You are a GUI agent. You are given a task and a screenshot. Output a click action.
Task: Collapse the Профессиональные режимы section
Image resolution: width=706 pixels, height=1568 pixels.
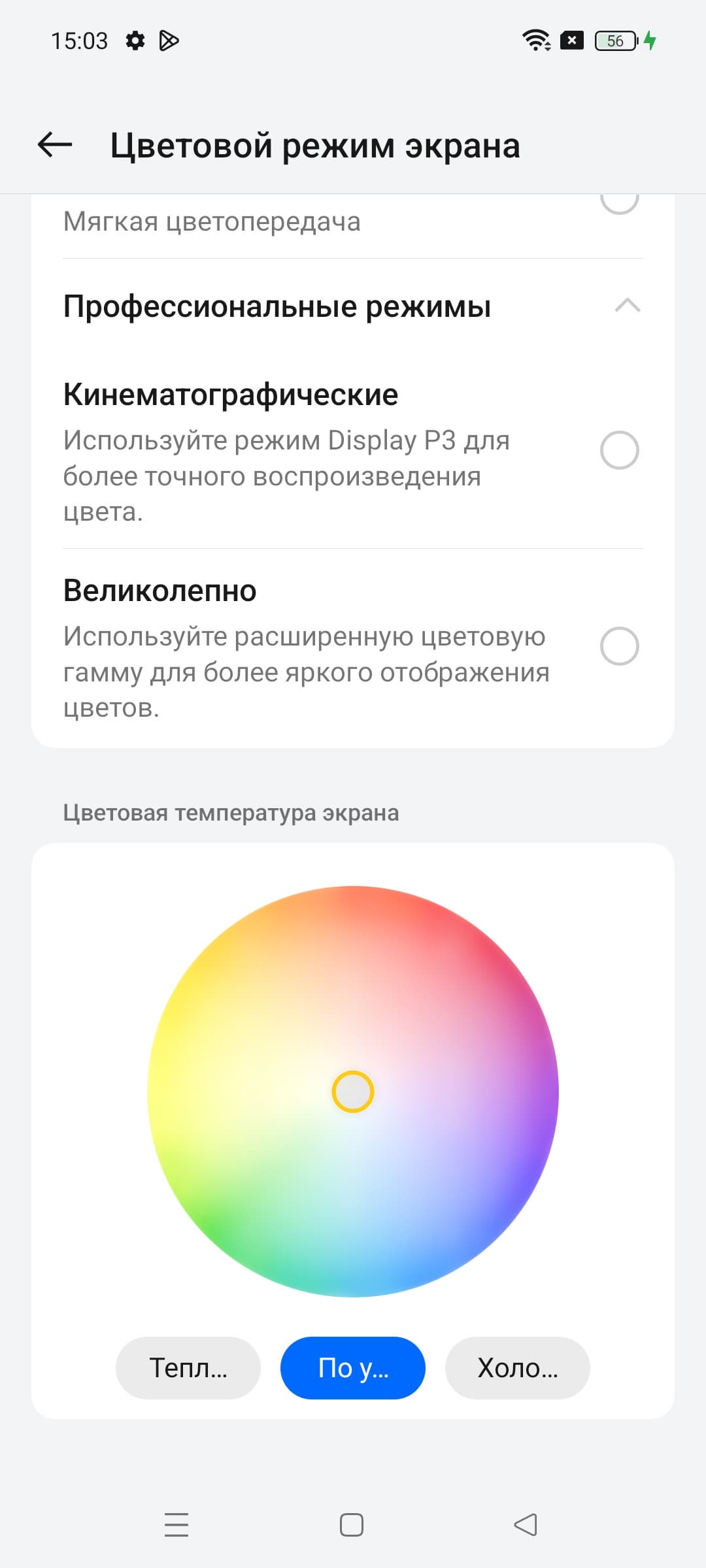[x=627, y=306]
